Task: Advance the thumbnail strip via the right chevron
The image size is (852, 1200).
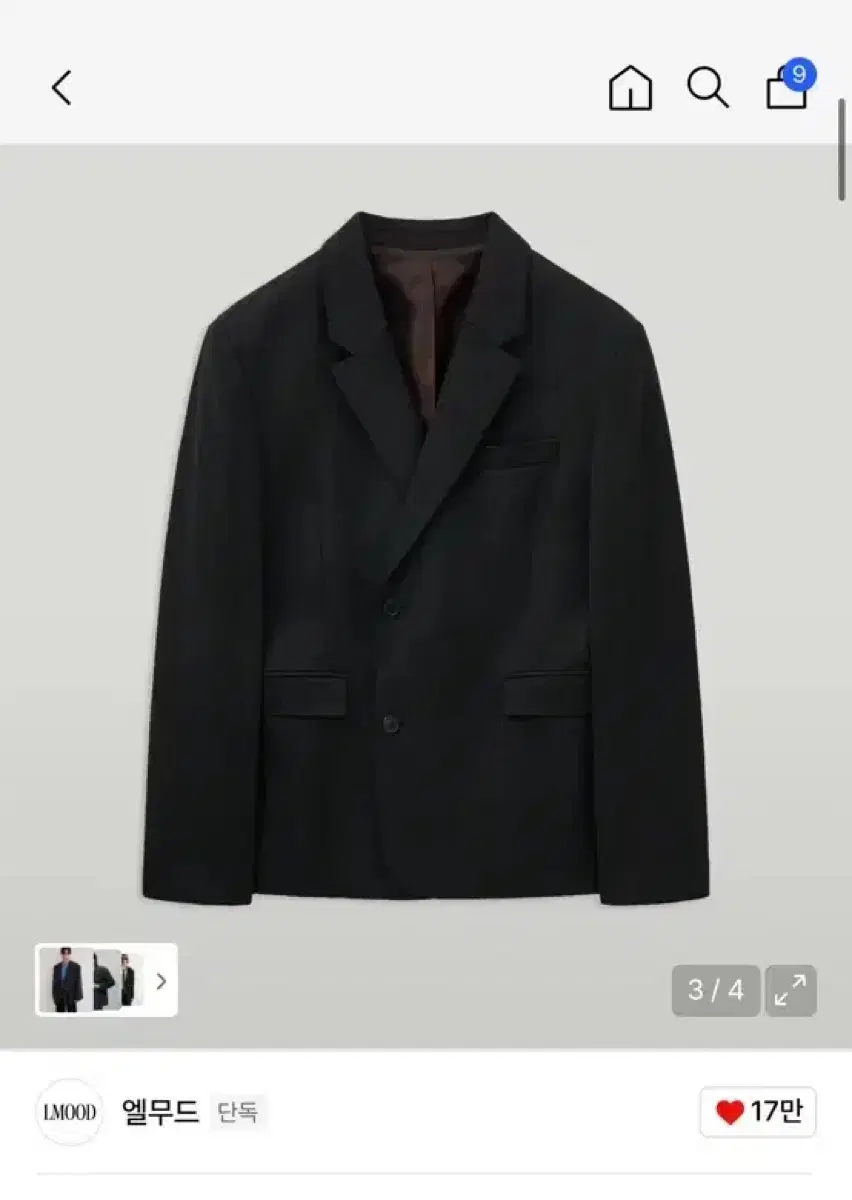Action: pos(160,978)
